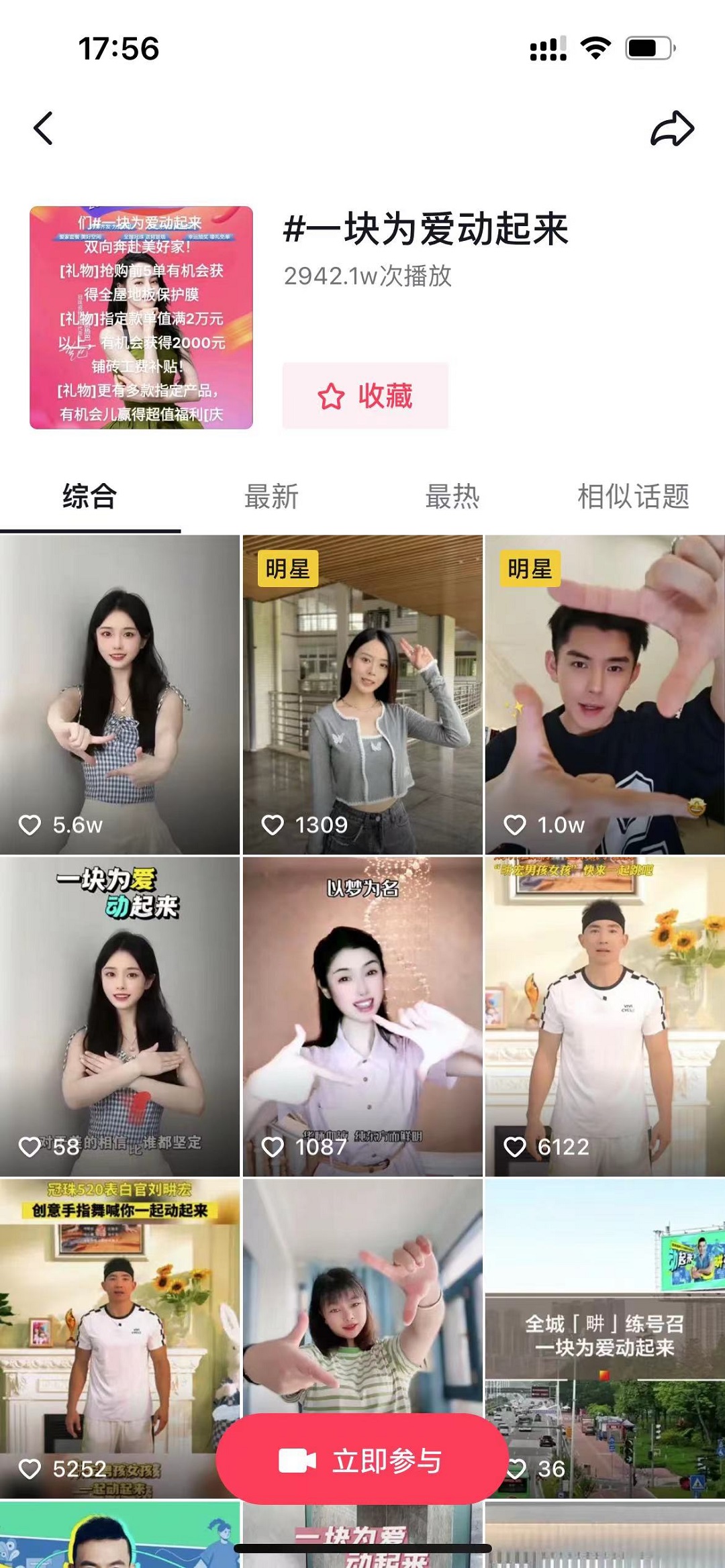Switch to the 最新 tab

pyautogui.click(x=271, y=497)
